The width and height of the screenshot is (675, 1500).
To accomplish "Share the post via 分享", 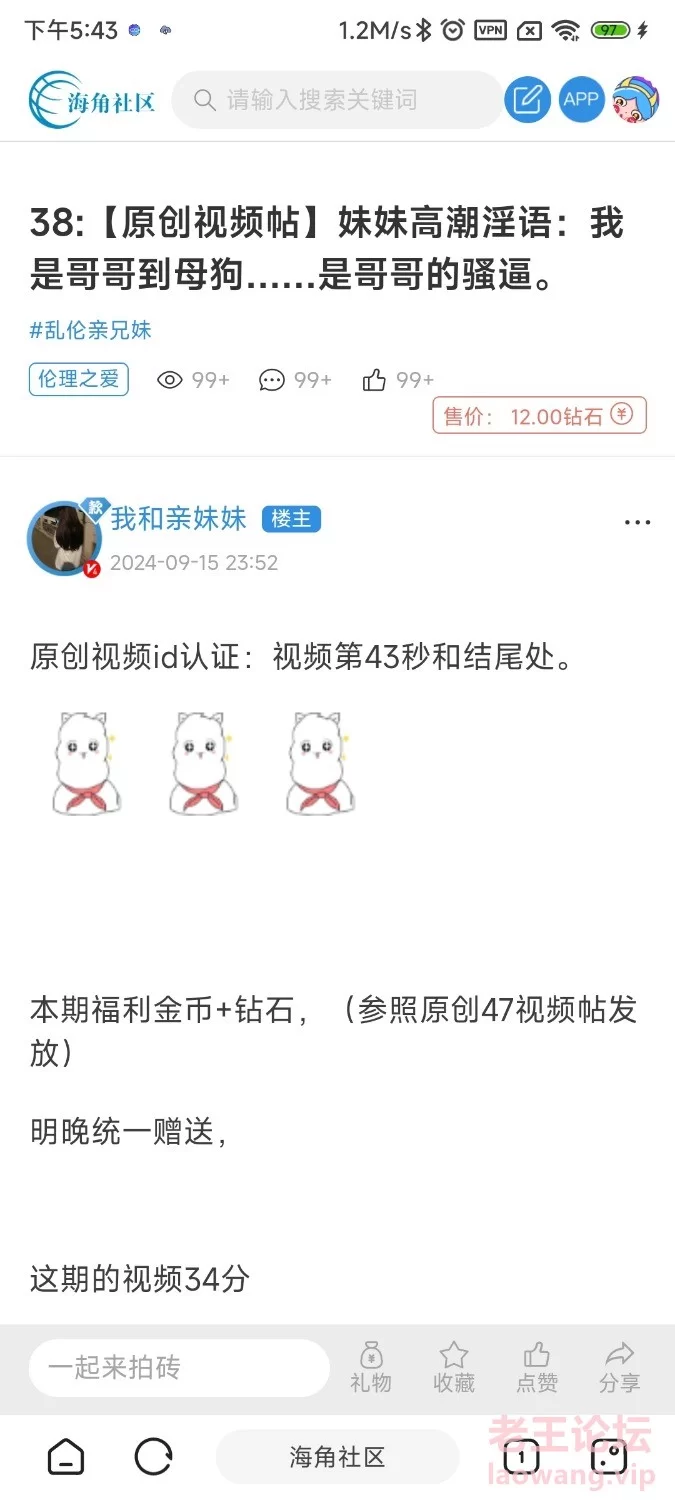I will [x=620, y=1367].
